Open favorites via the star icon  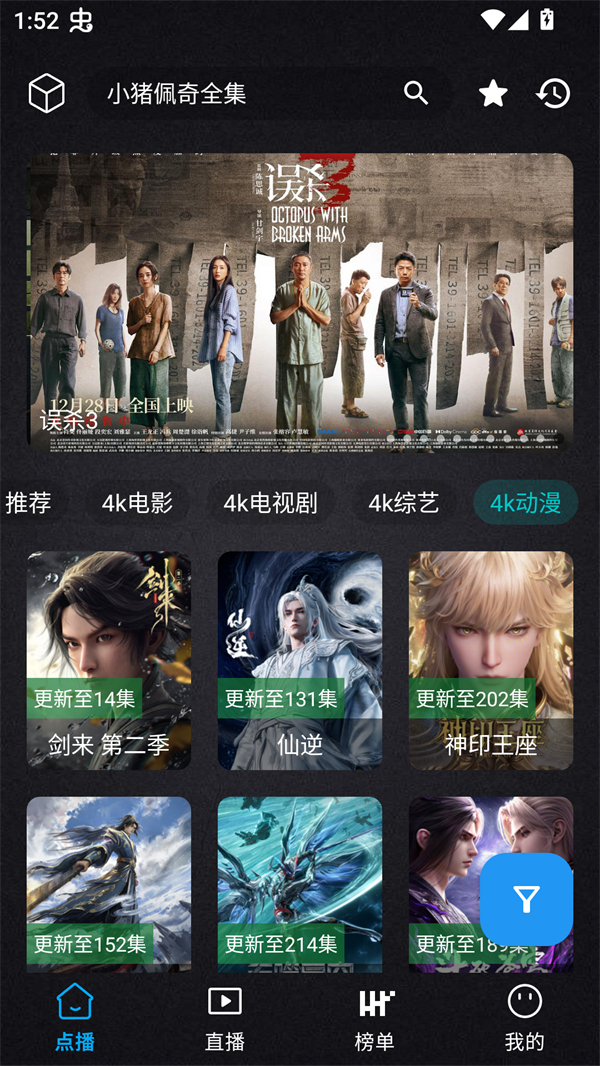click(x=493, y=94)
